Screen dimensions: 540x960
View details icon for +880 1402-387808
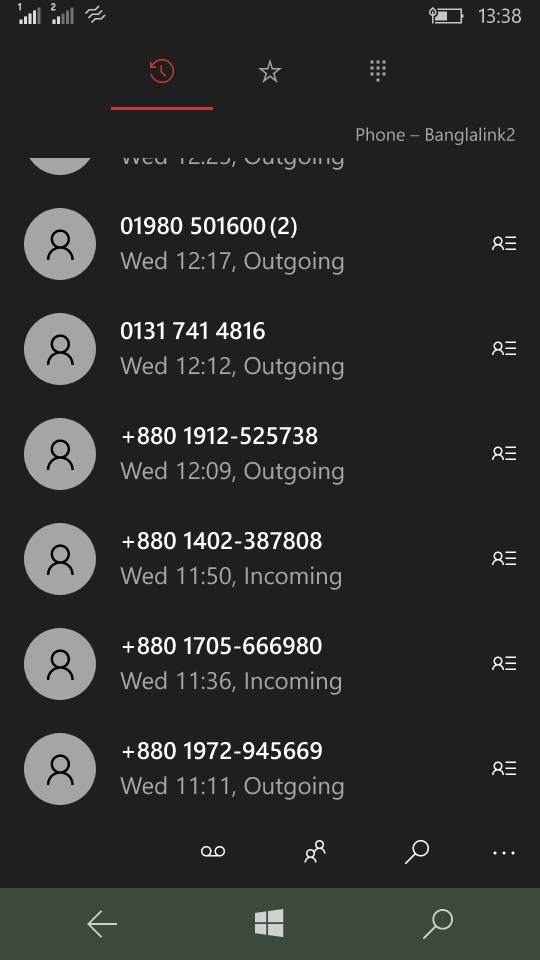click(504, 558)
